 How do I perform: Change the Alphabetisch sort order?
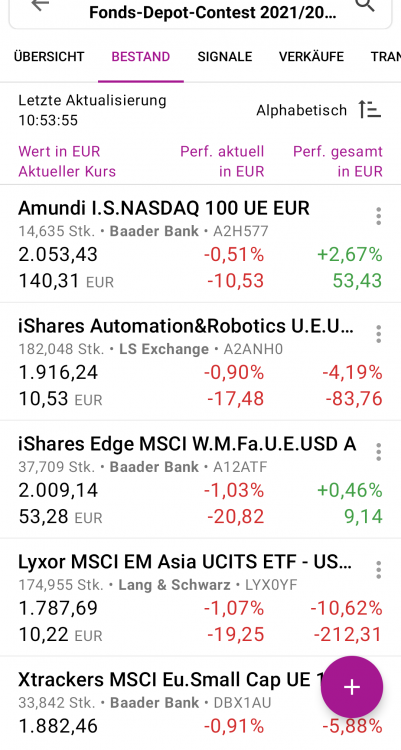319,110
